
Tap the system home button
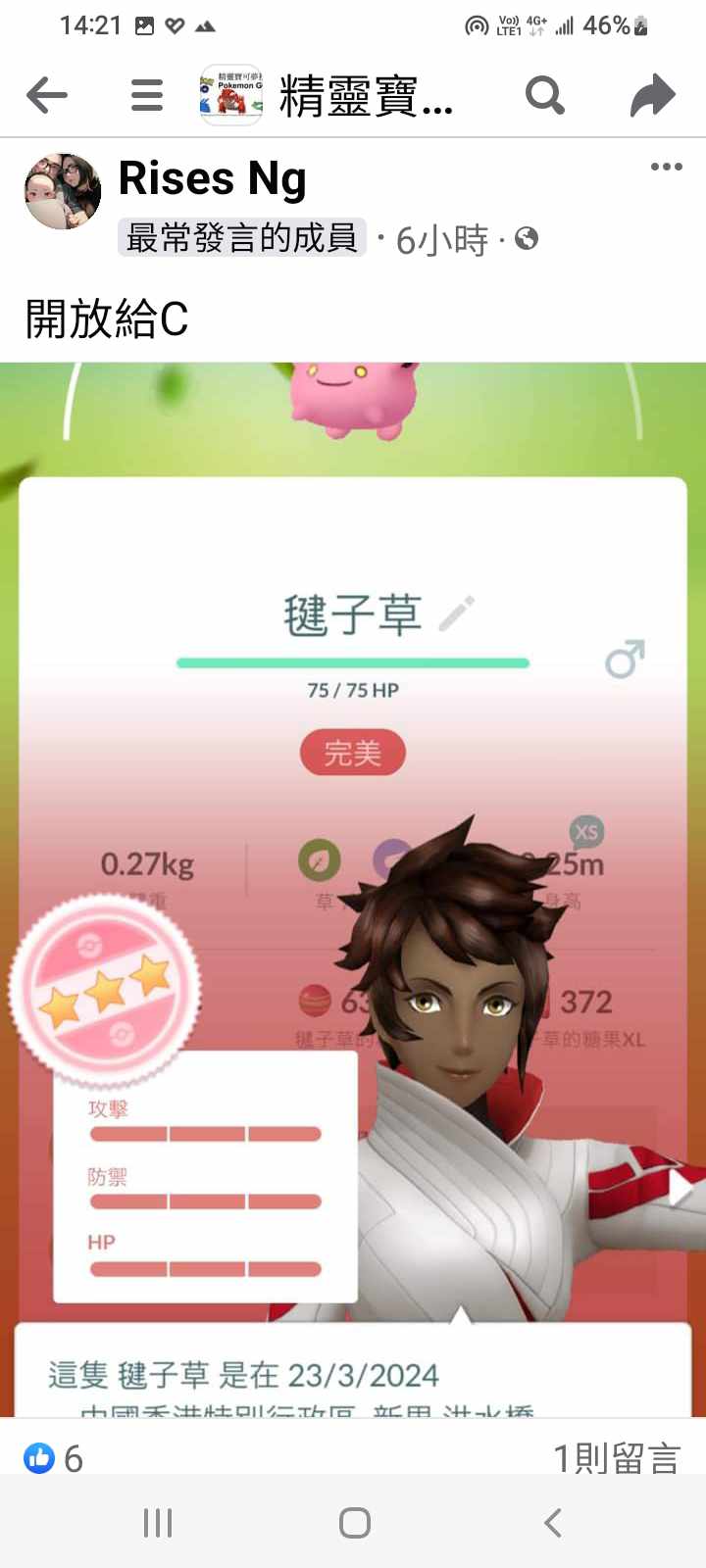[x=354, y=1523]
